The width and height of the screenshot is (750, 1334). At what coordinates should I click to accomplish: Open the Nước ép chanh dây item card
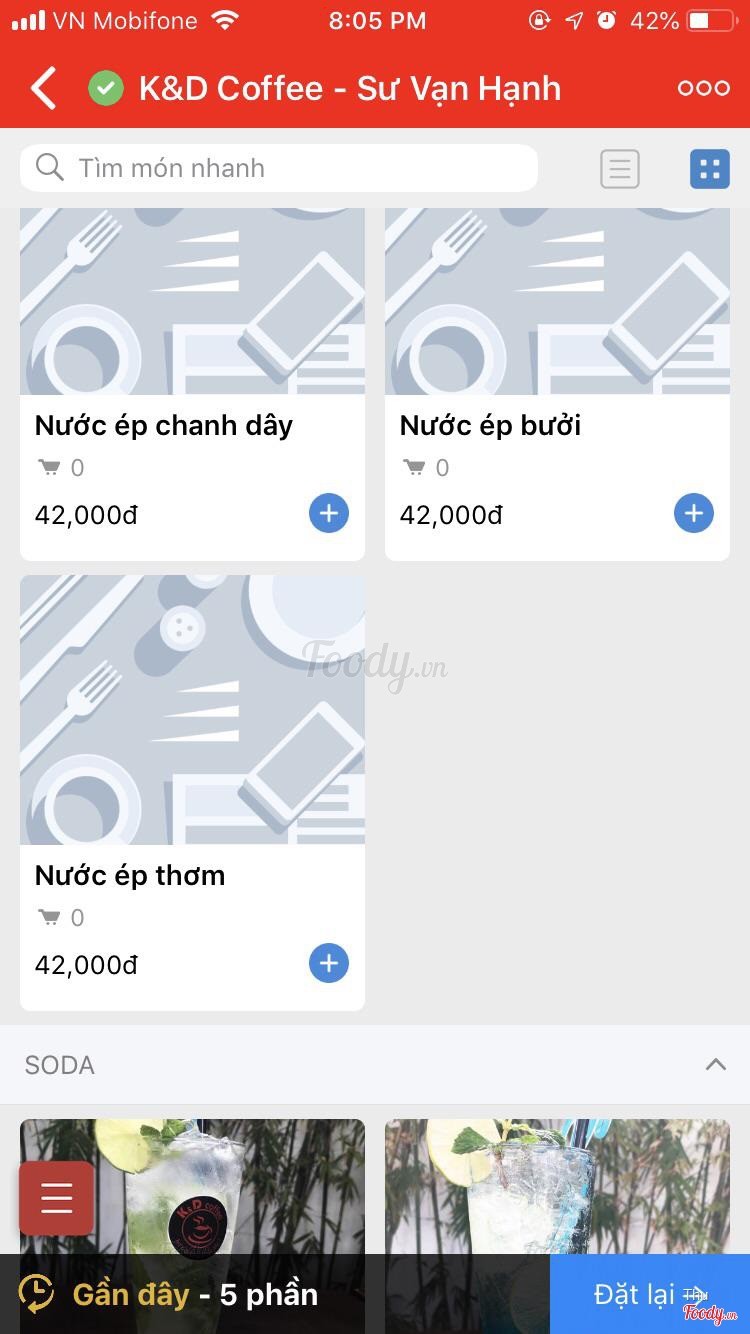coord(192,384)
